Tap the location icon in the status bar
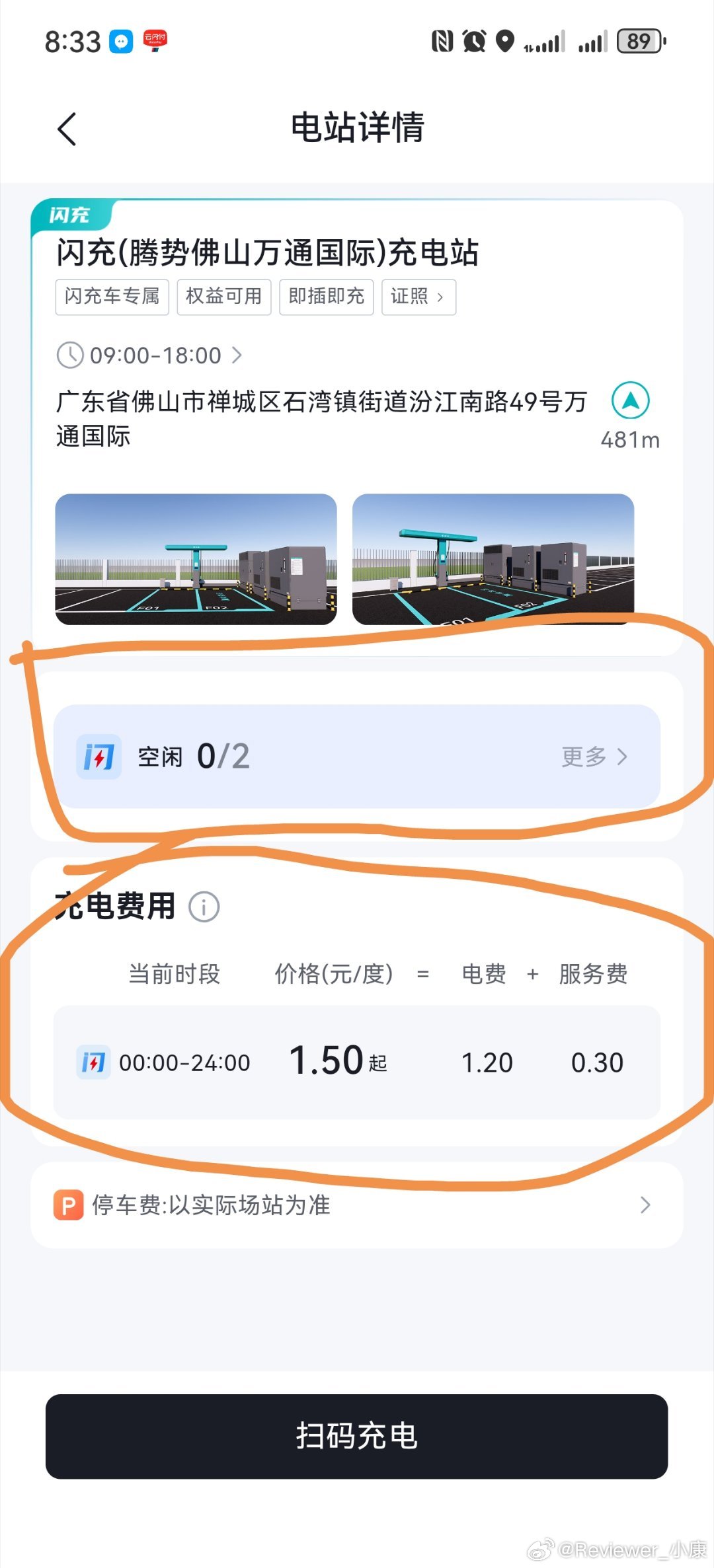Screen dimensions: 714x1568 504,42
